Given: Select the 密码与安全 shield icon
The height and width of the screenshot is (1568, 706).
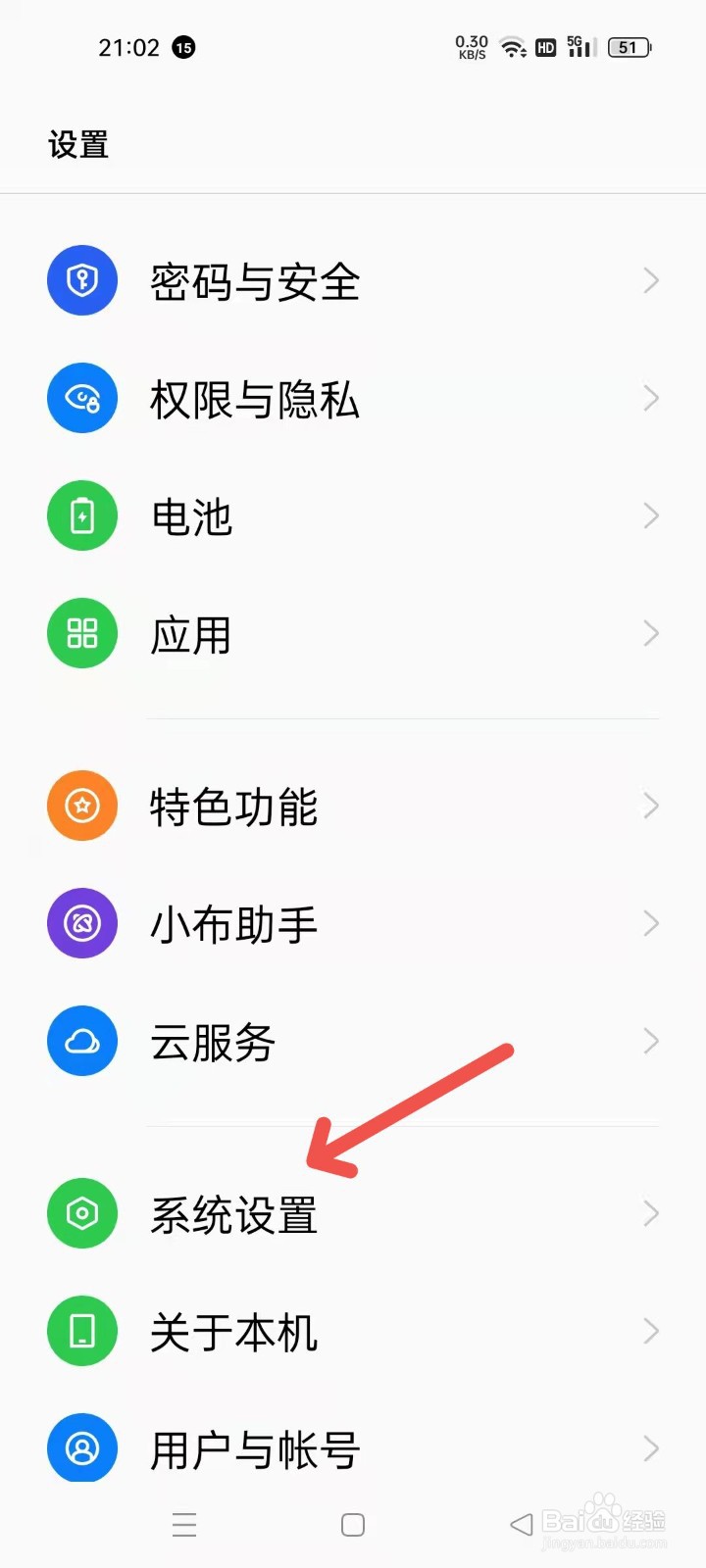Looking at the screenshot, I should (x=82, y=280).
